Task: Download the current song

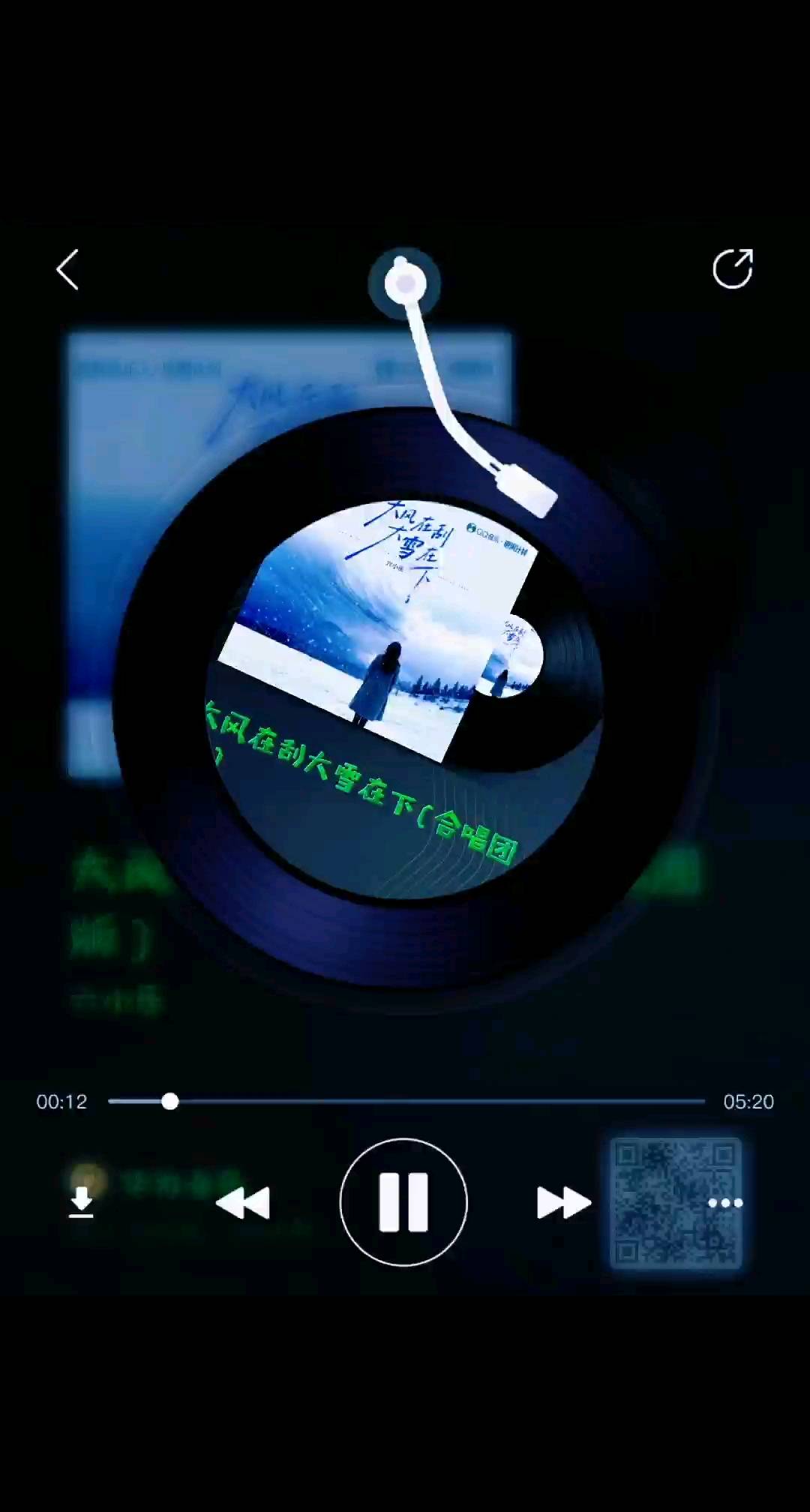Action: (81, 1202)
